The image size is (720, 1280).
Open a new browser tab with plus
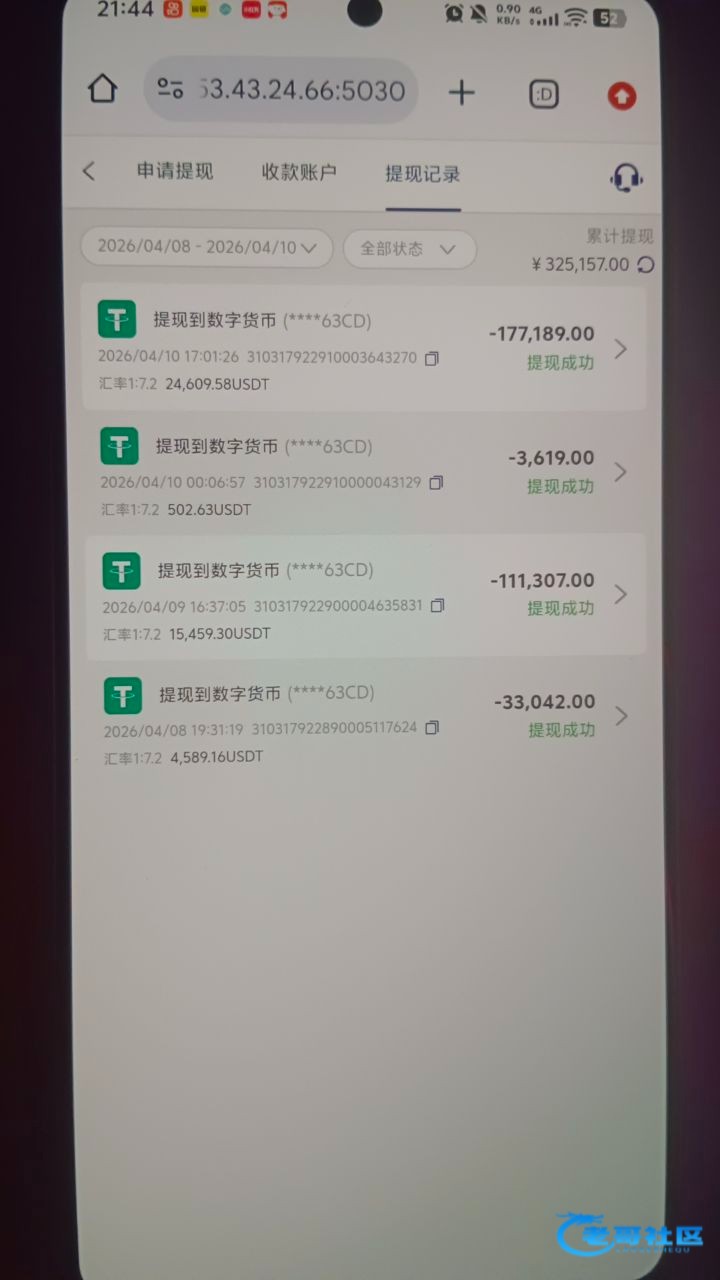461,93
